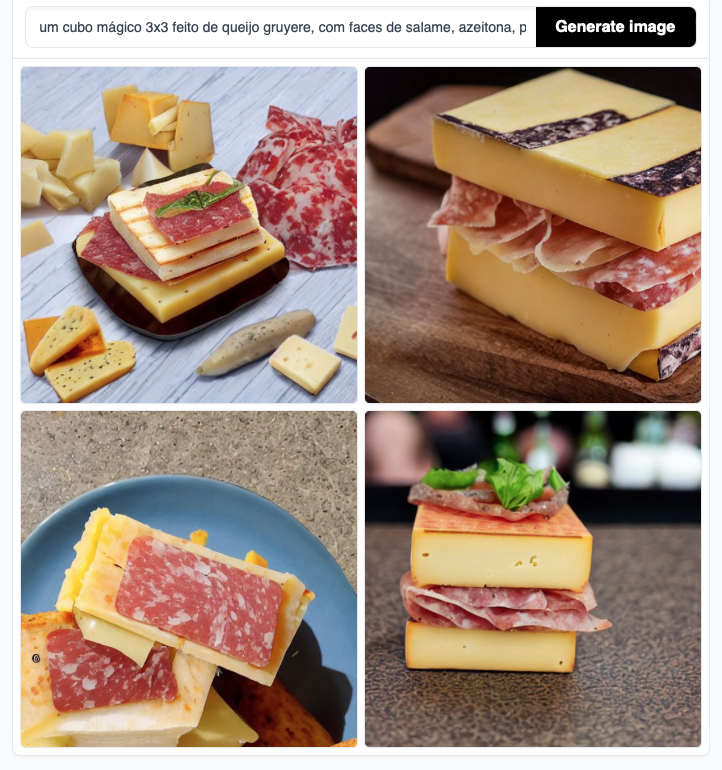Tap the Generate image button
This screenshot has width=722, height=770.
(615, 27)
